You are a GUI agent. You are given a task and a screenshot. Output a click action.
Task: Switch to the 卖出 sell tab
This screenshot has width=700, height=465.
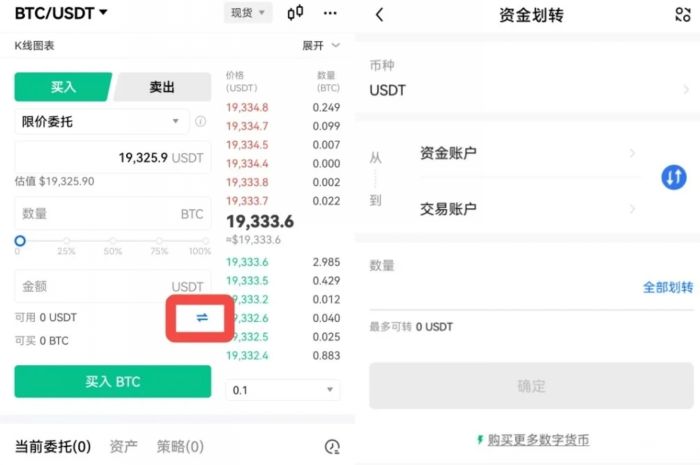click(x=163, y=87)
